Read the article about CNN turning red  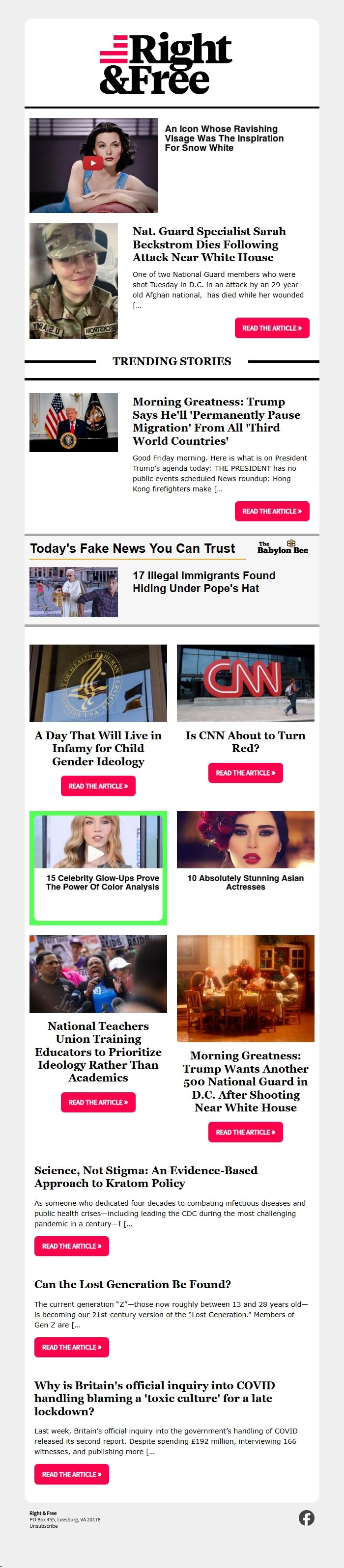pos(245,773)
